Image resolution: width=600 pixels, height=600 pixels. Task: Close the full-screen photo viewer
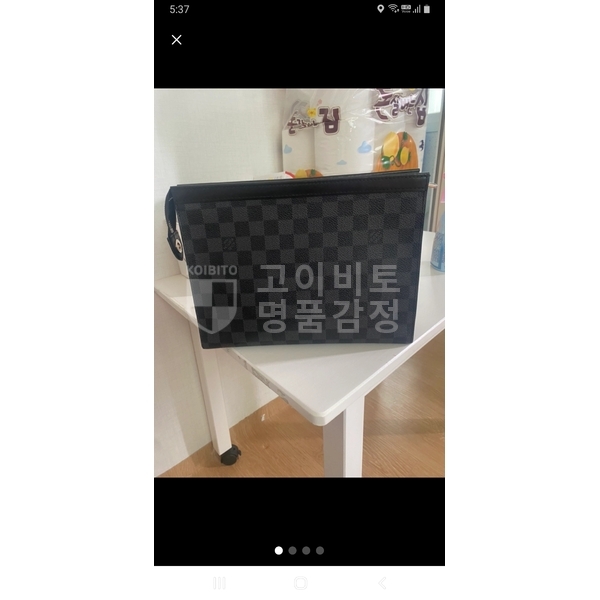[177, 40]
